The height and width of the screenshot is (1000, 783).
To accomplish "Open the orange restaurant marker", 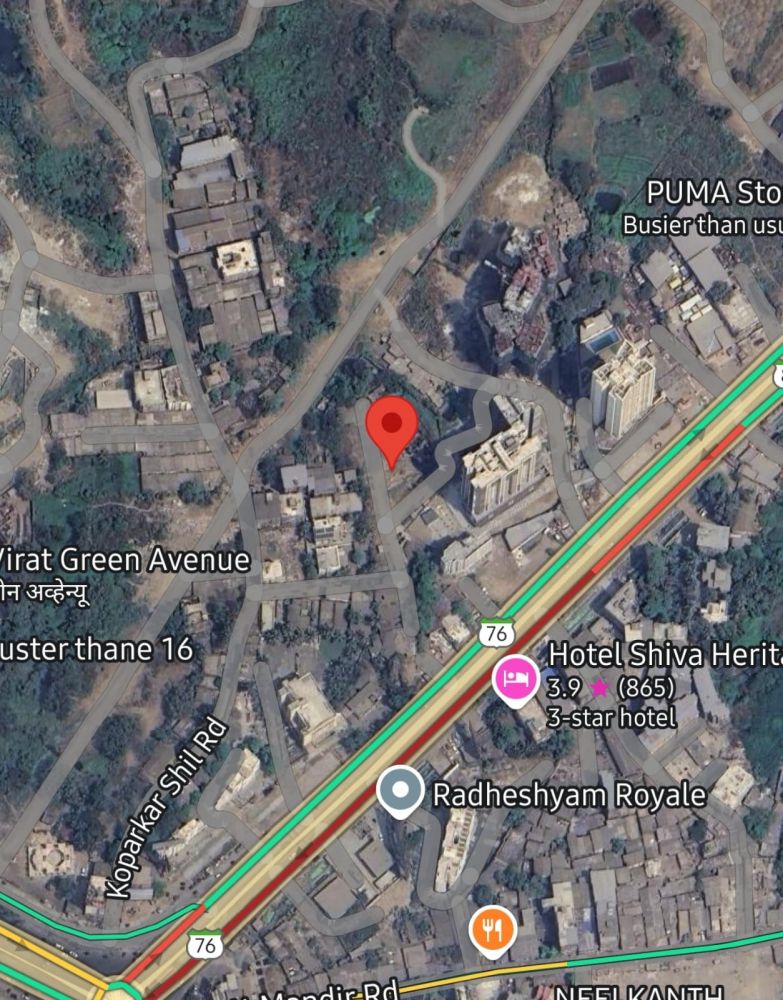I will click(x=492, y=930).
